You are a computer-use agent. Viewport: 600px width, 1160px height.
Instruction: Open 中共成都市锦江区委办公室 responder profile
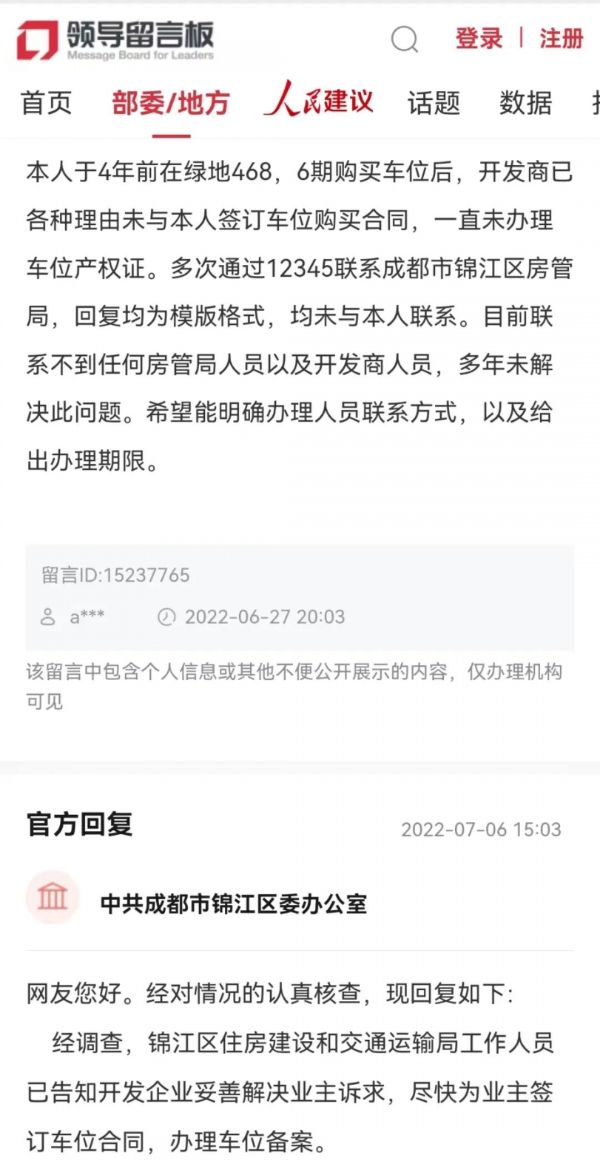(x=233, y=904)
